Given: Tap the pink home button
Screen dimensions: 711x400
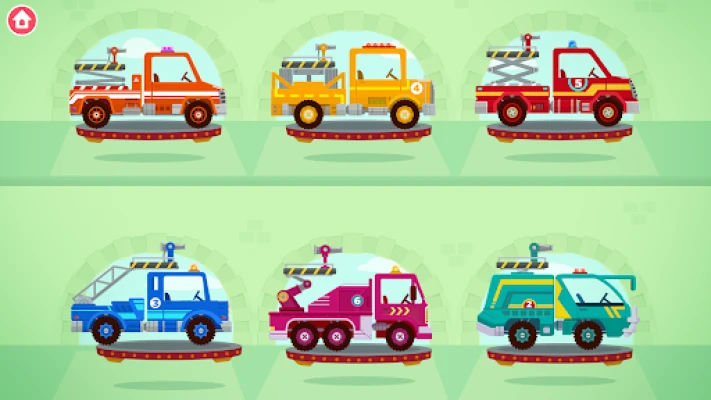Looking at the screenshot, I should (x=21, y=20).
